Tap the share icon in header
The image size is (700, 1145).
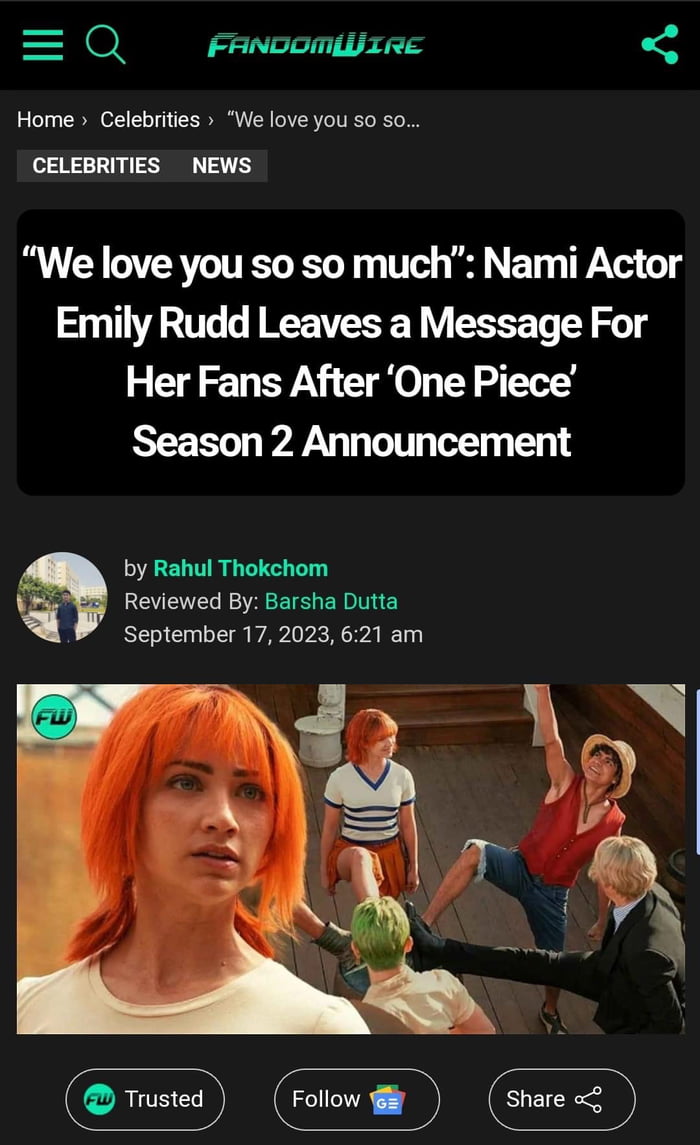click(659, 45)
